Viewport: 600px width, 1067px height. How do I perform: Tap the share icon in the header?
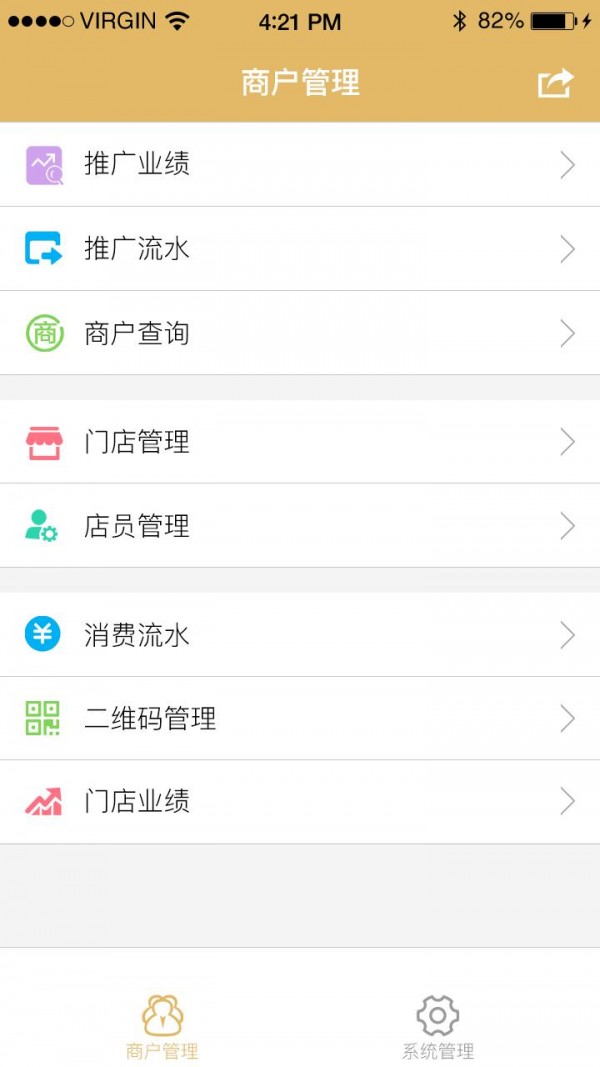(556, 83)
